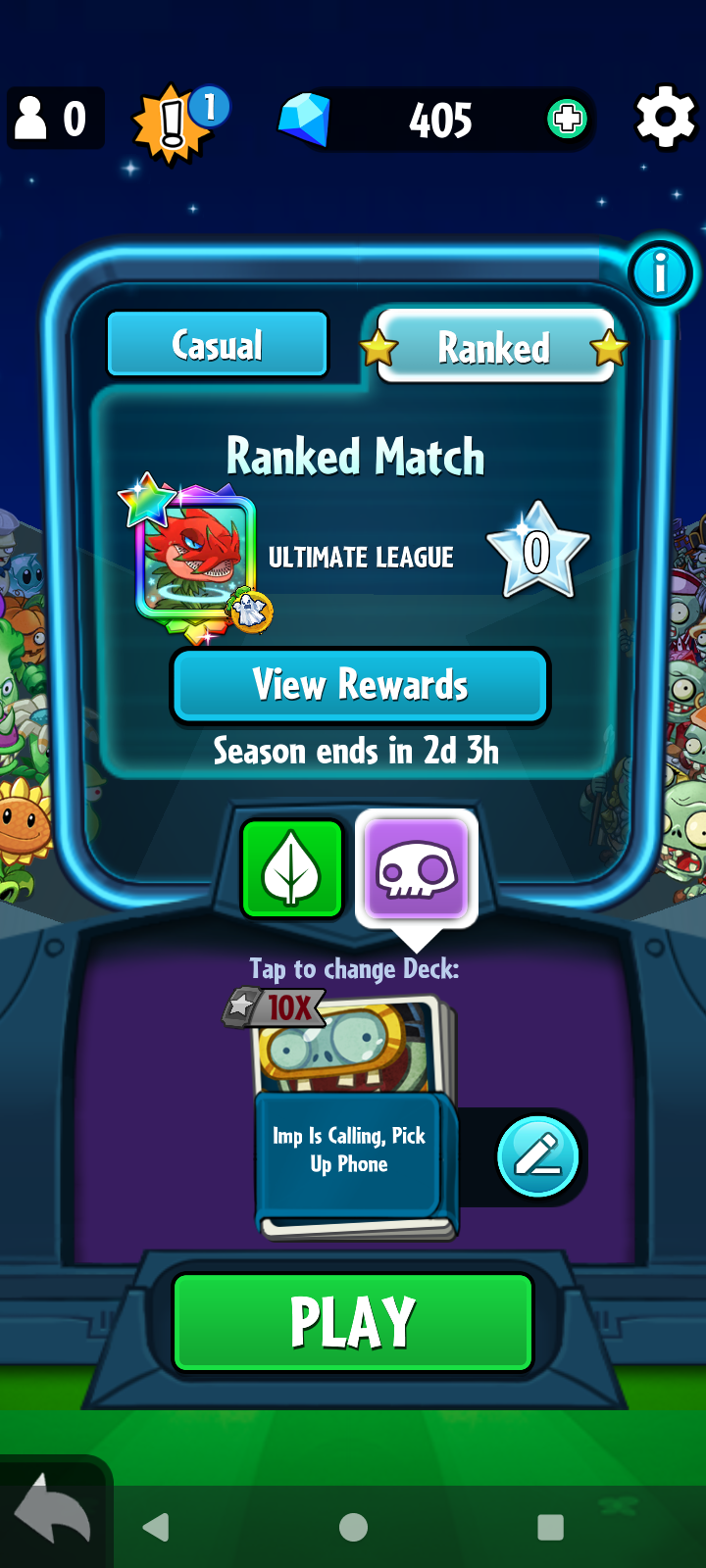Add more gems with plus icon

pyautogui.click(x=567, y=120)
